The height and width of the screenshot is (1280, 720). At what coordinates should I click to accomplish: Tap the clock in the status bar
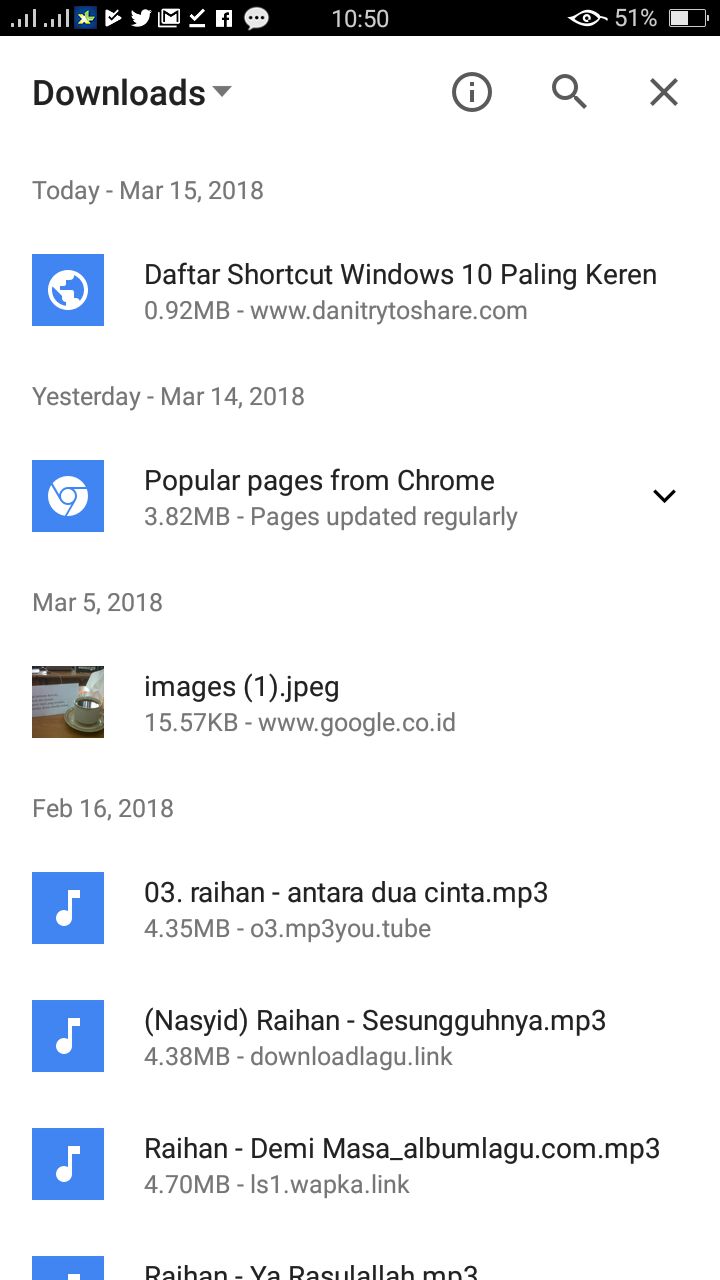[x=362, y=17]
